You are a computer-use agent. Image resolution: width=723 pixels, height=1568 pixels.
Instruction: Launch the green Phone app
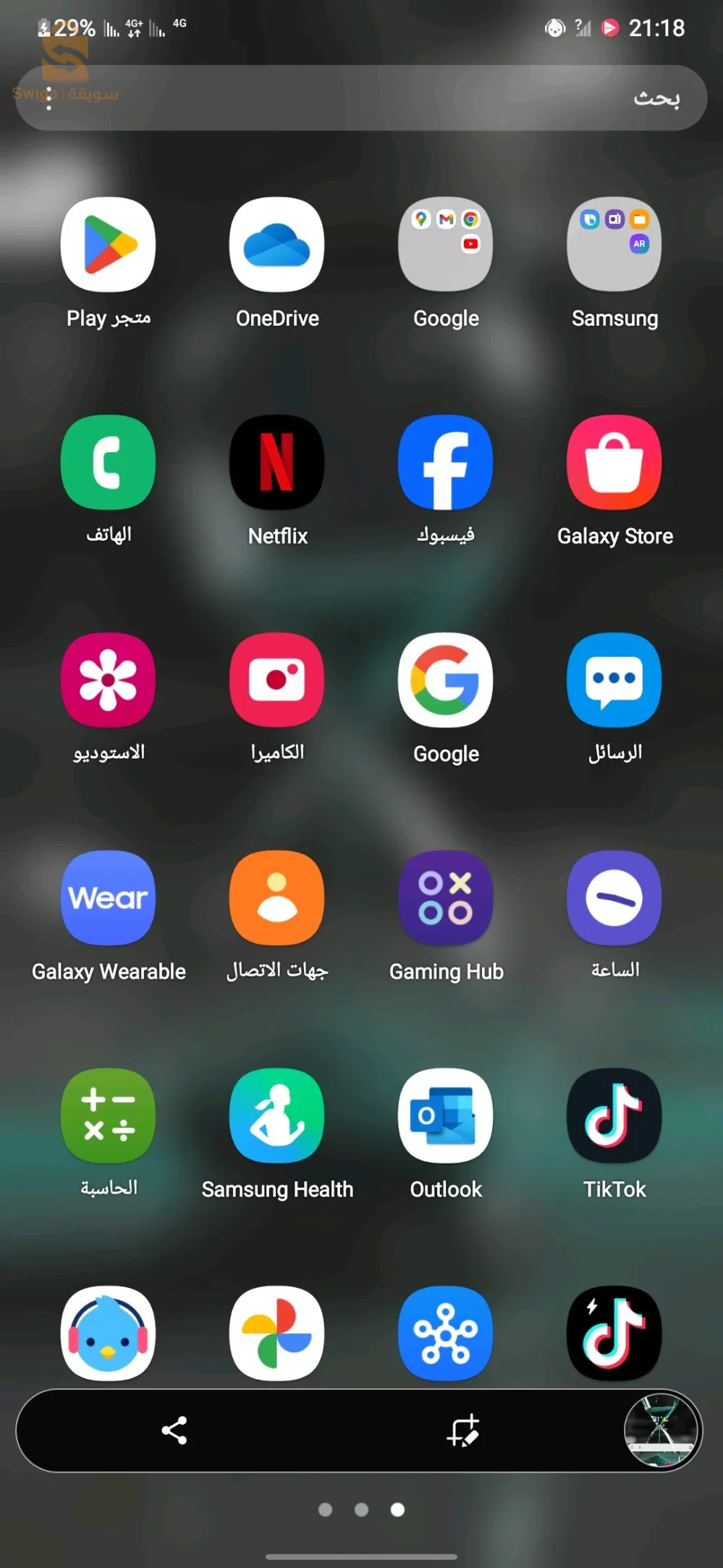[109, 463]
